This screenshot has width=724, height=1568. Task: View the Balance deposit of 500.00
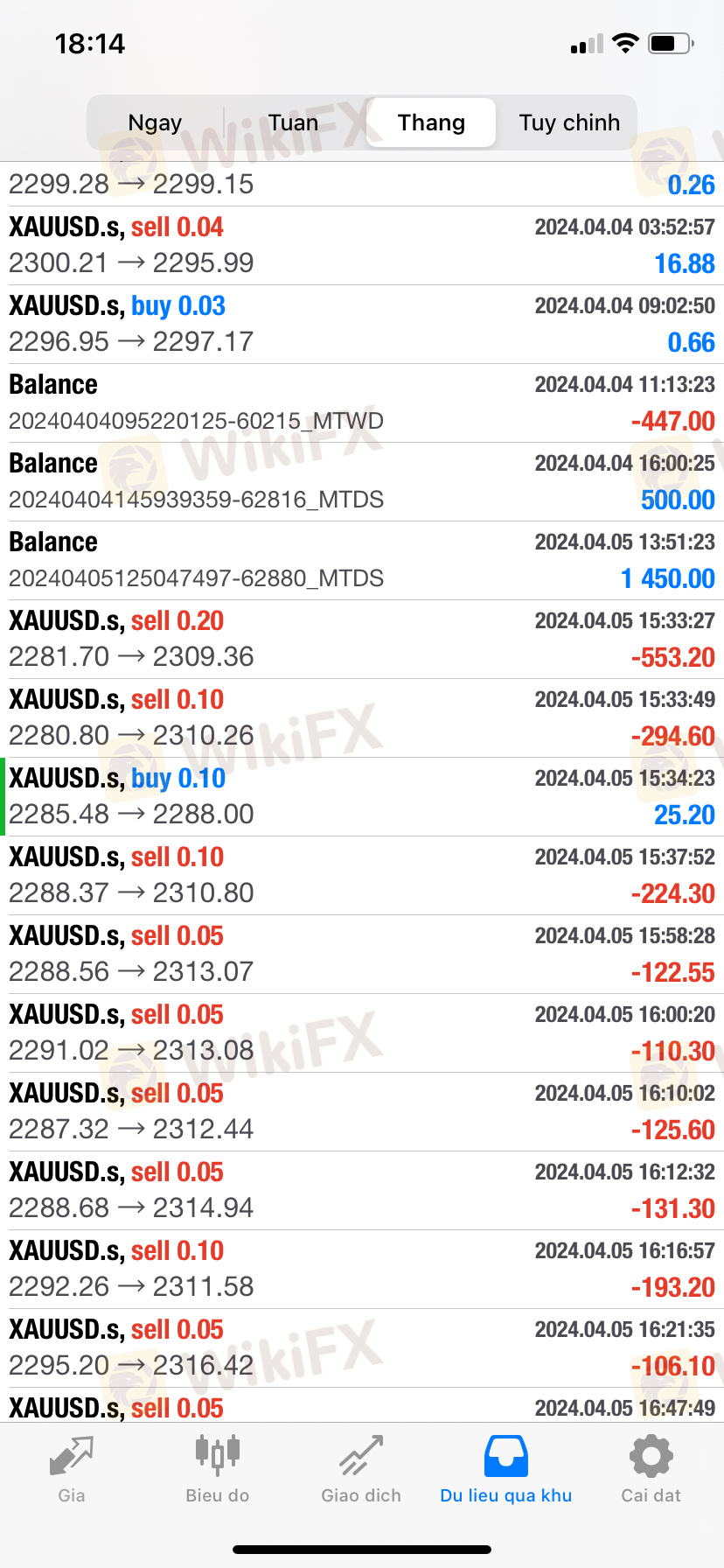click(362, 482)
